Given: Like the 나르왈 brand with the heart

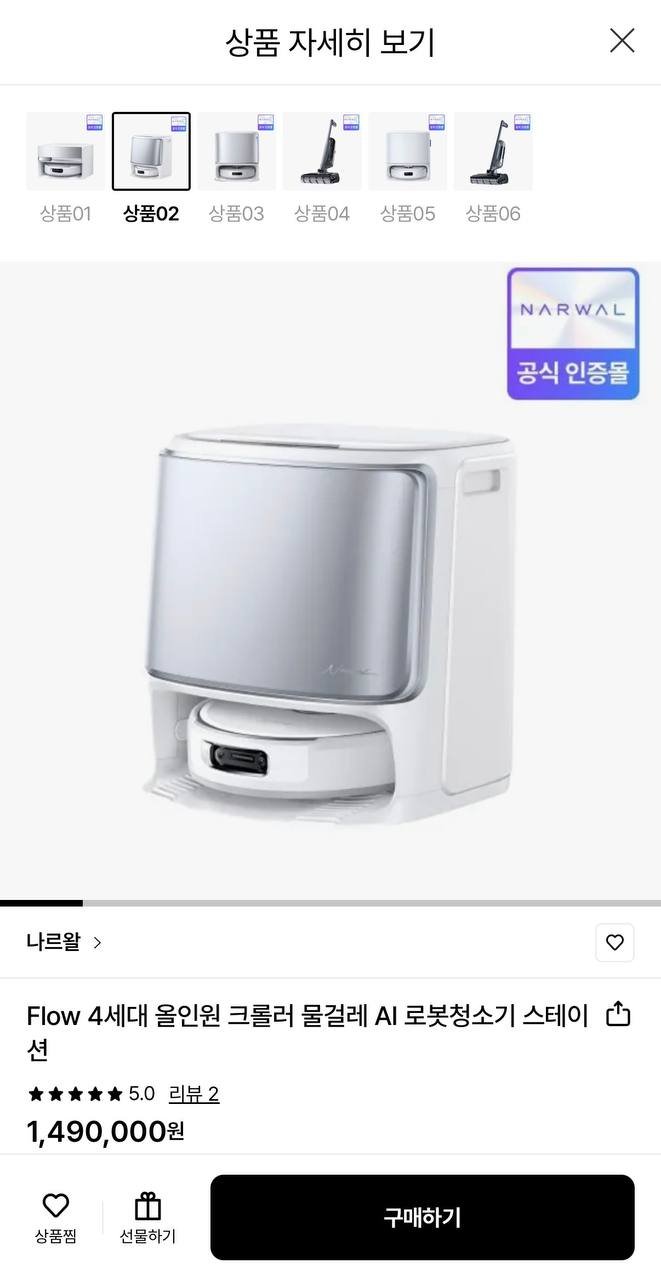Looking at the screenshot, I should click(x=615, y=942).
